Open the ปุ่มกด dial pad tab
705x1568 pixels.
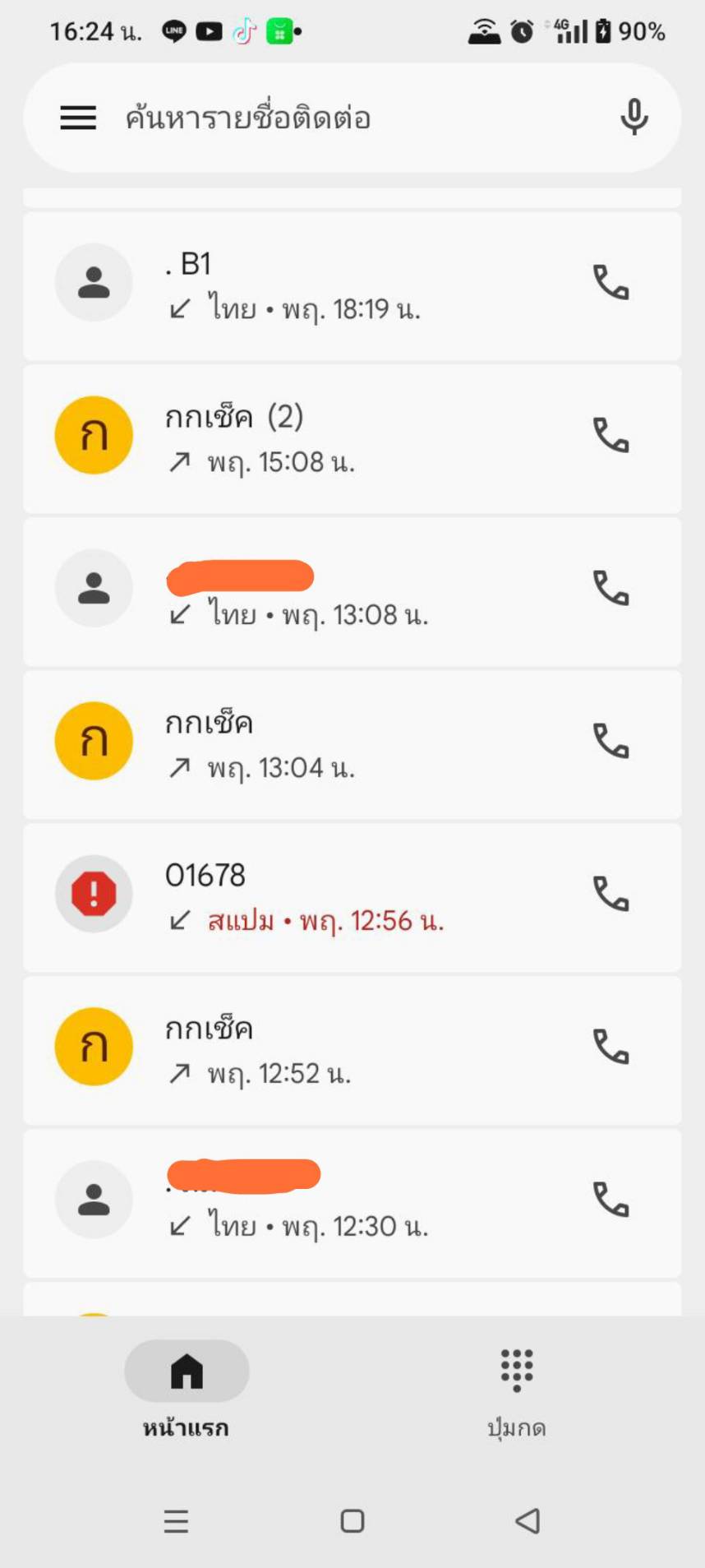click(x=517, y=1388)
